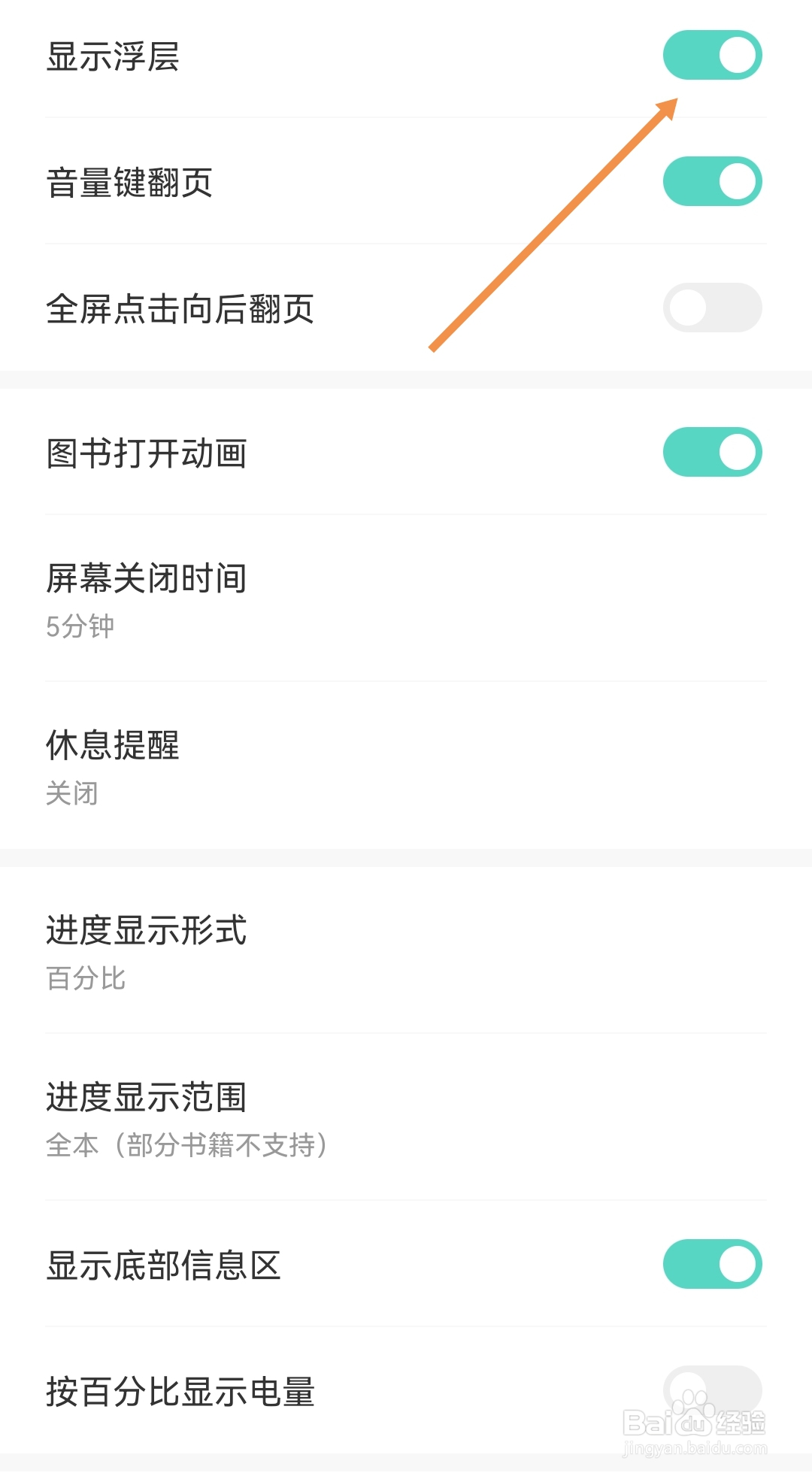
Task: Turn off the 显示浮层 switch
Action: pyautogui.click(x=712, y=55)
